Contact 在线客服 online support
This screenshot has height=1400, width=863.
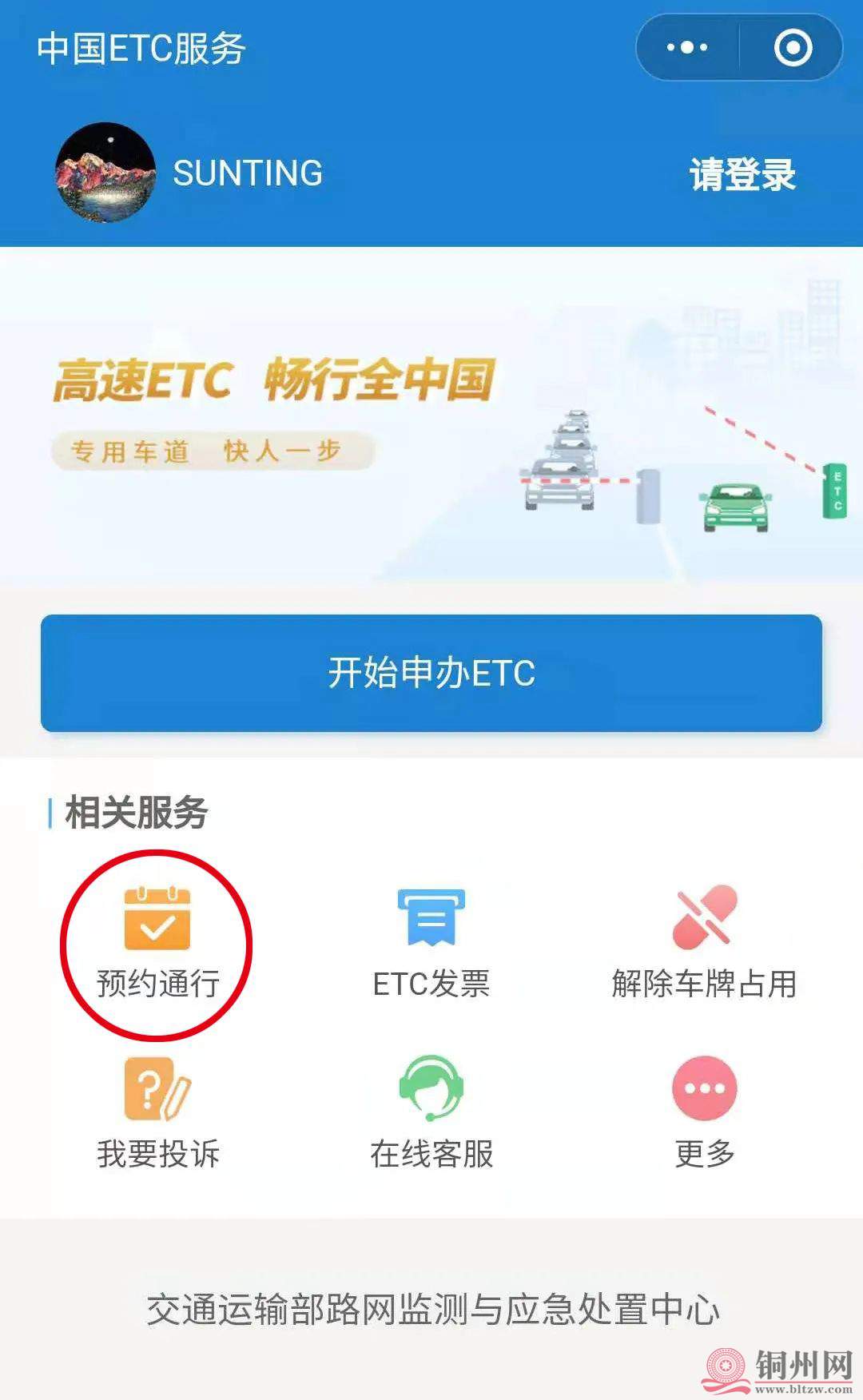click(x=431, y=1114)
